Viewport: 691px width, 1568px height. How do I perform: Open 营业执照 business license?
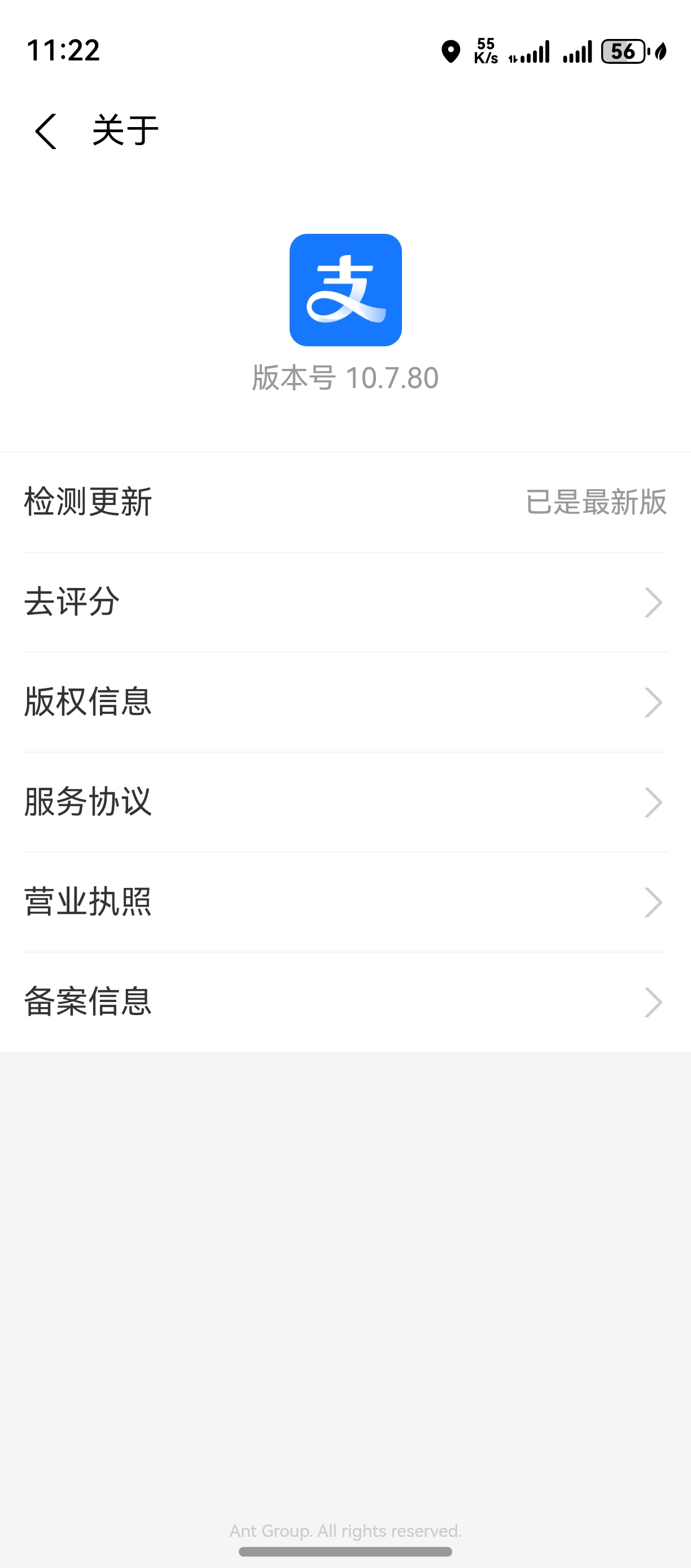point(345,901)
